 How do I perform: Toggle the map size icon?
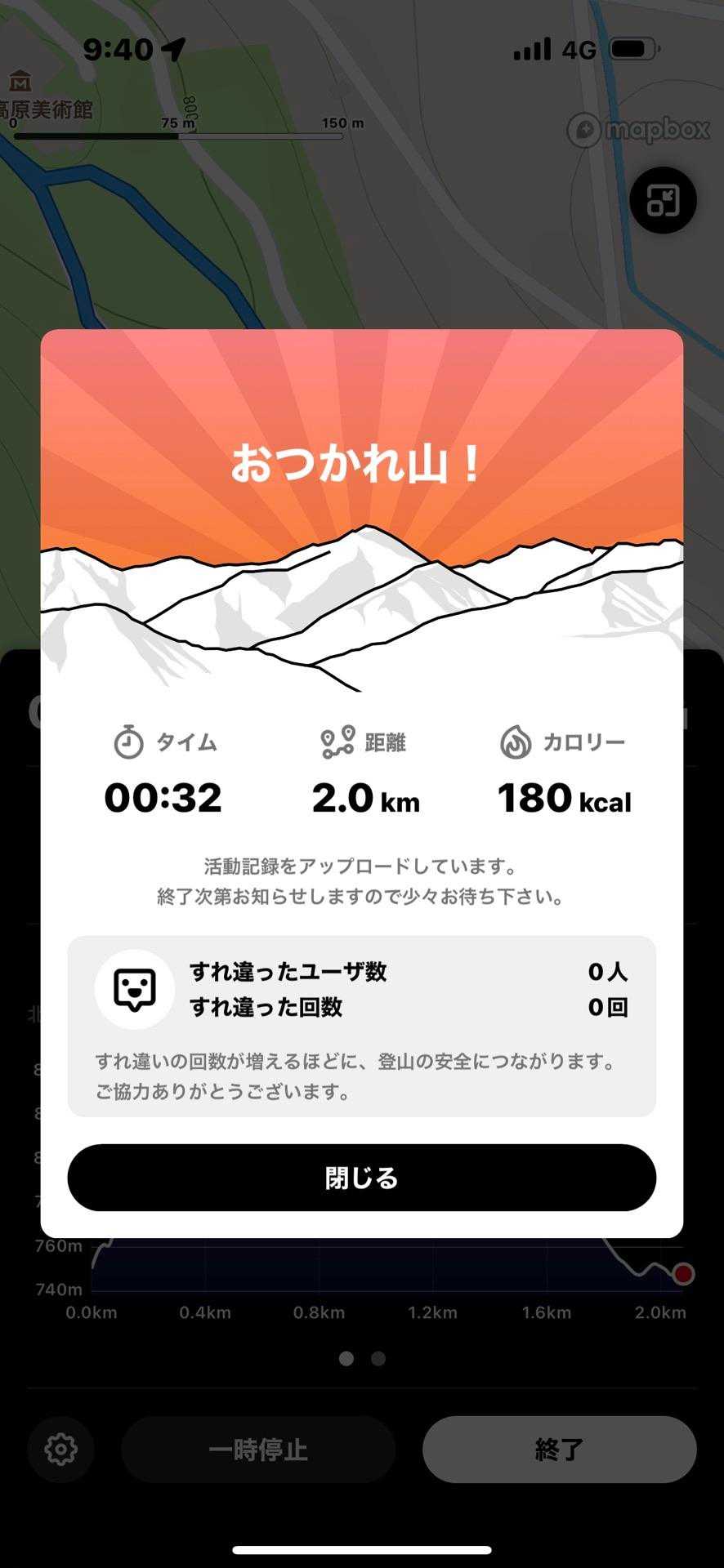pyautogui.click(x=663, y=201)
